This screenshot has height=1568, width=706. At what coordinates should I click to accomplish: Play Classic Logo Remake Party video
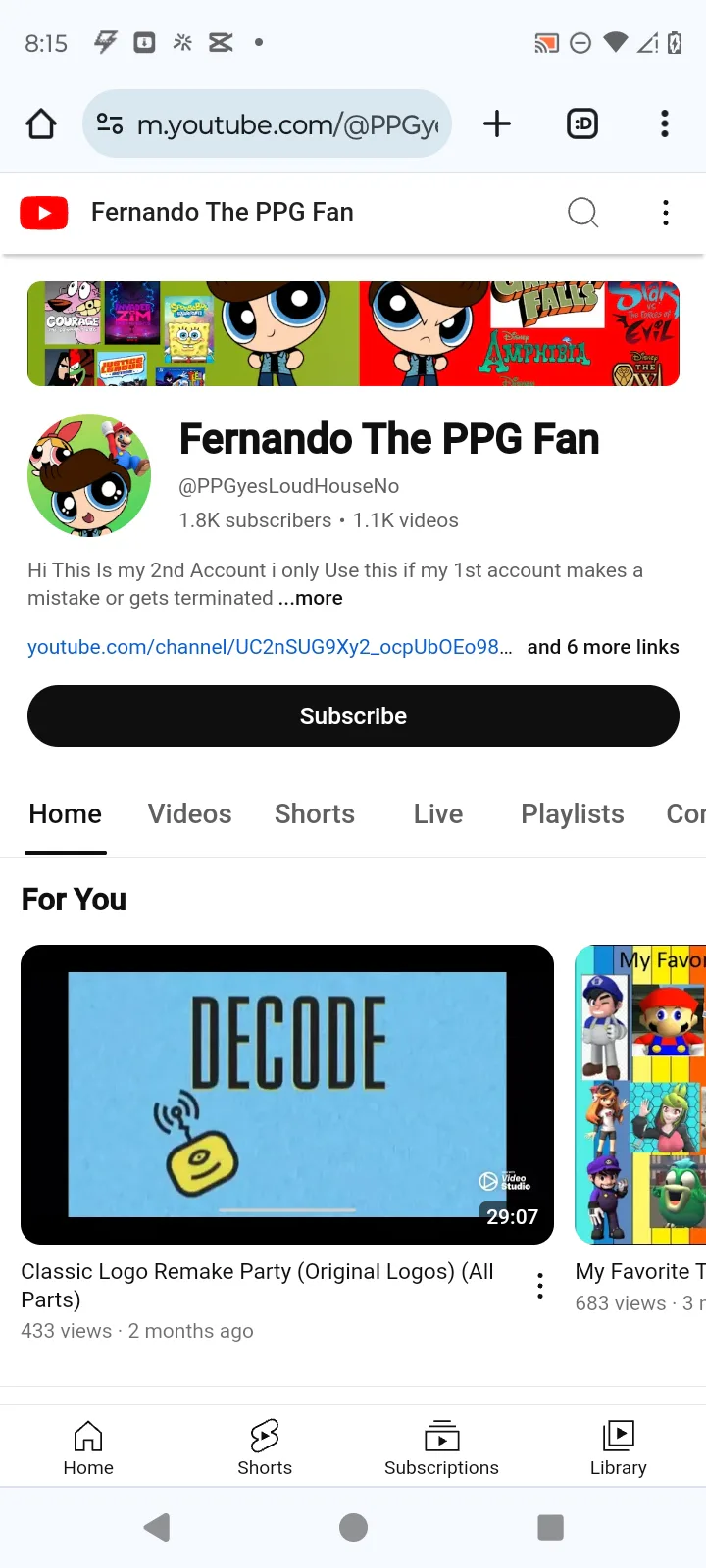pos(287,1094)
